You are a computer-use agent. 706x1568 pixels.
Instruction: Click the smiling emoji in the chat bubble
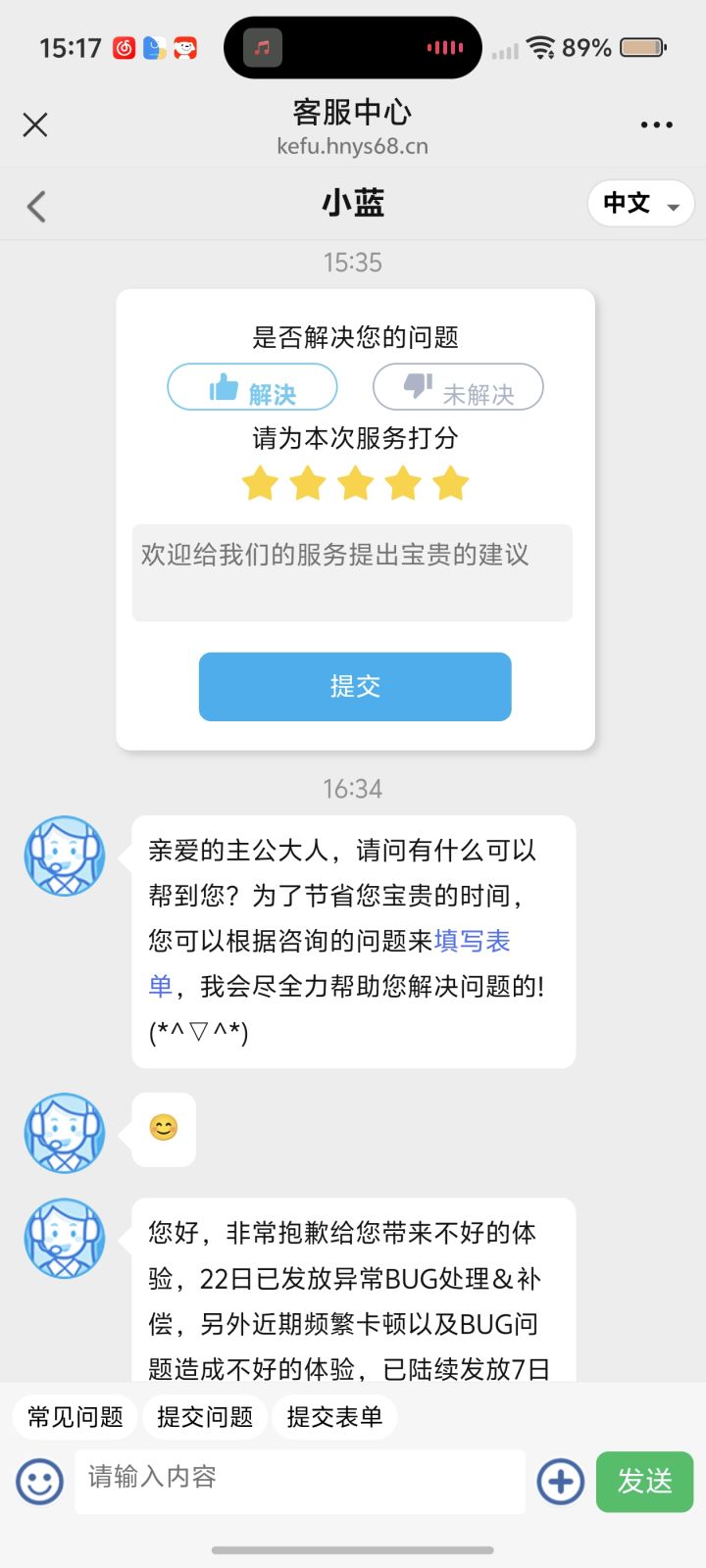(163, 1130)
